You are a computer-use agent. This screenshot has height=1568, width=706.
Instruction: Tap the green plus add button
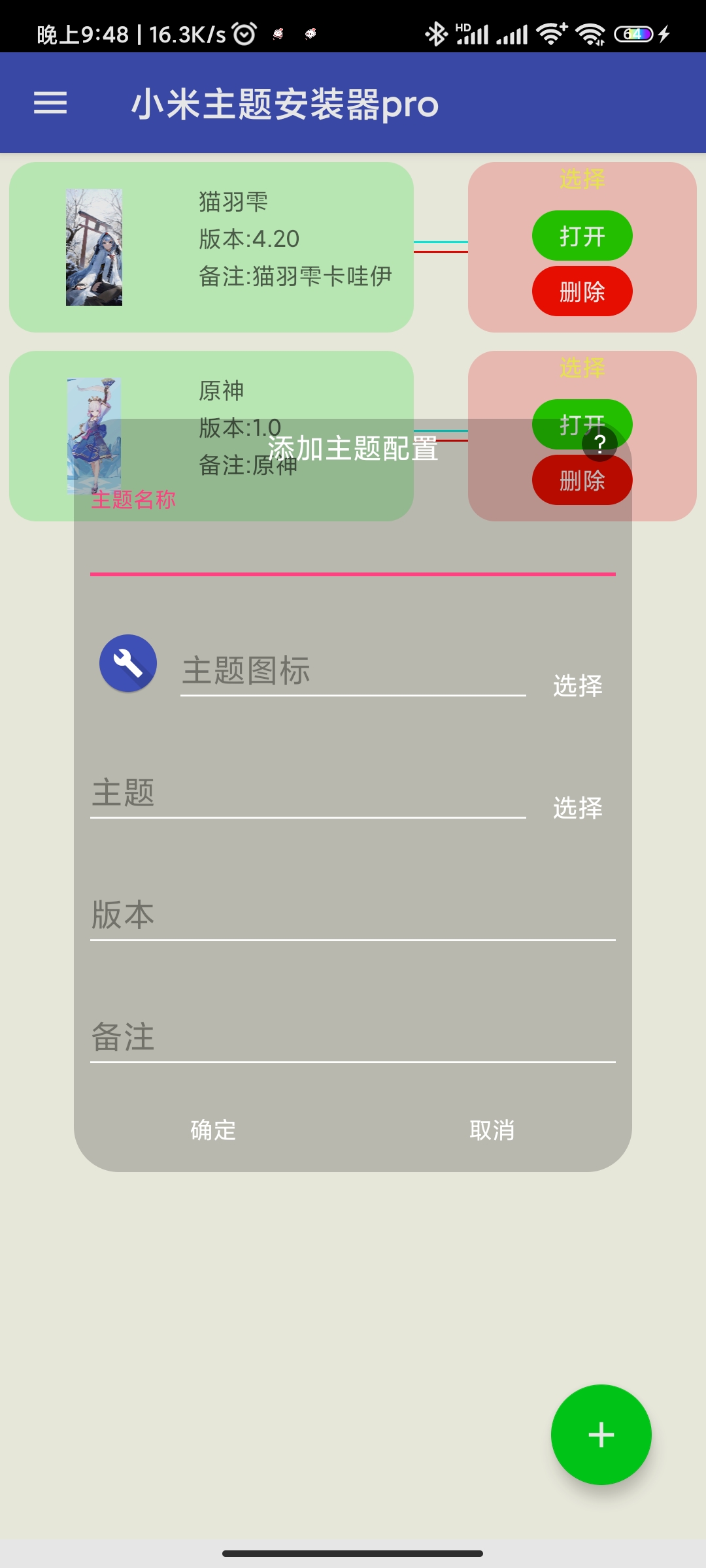point(601,1435)
